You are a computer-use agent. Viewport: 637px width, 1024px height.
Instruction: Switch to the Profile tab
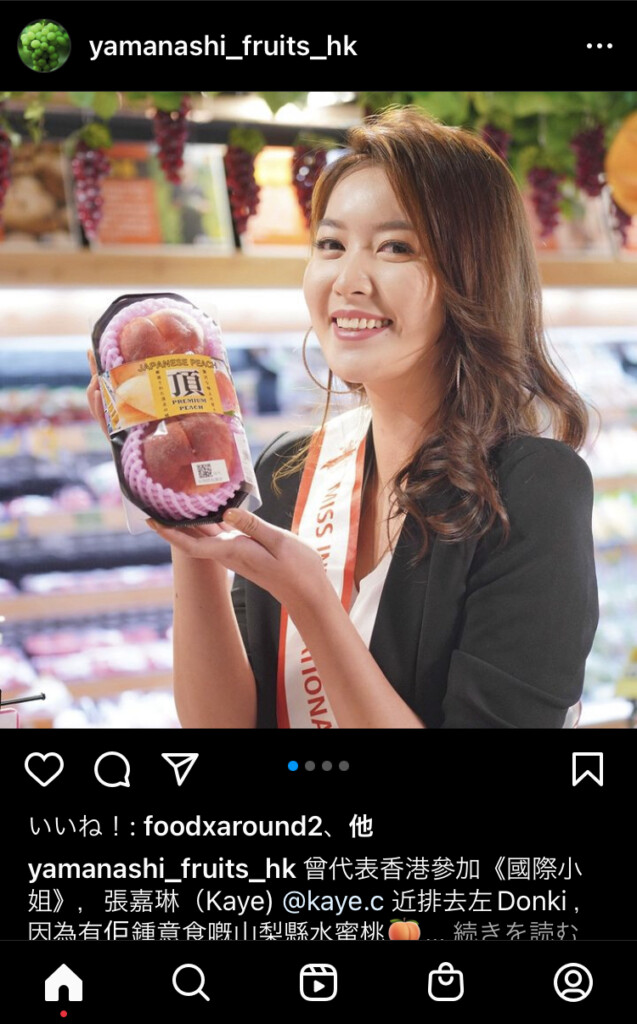click(573, 982)
